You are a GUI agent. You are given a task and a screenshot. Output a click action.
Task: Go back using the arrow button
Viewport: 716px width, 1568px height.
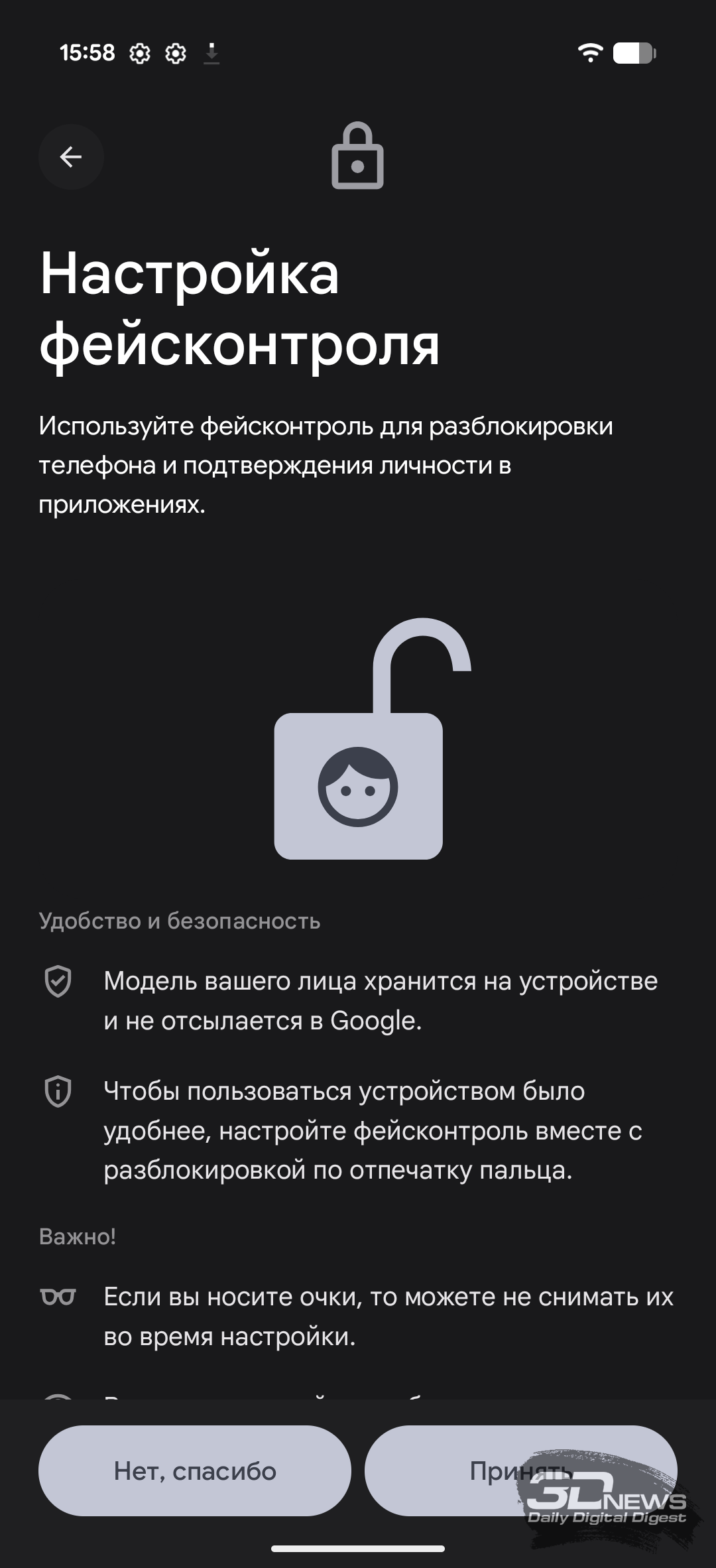point(71,157)
